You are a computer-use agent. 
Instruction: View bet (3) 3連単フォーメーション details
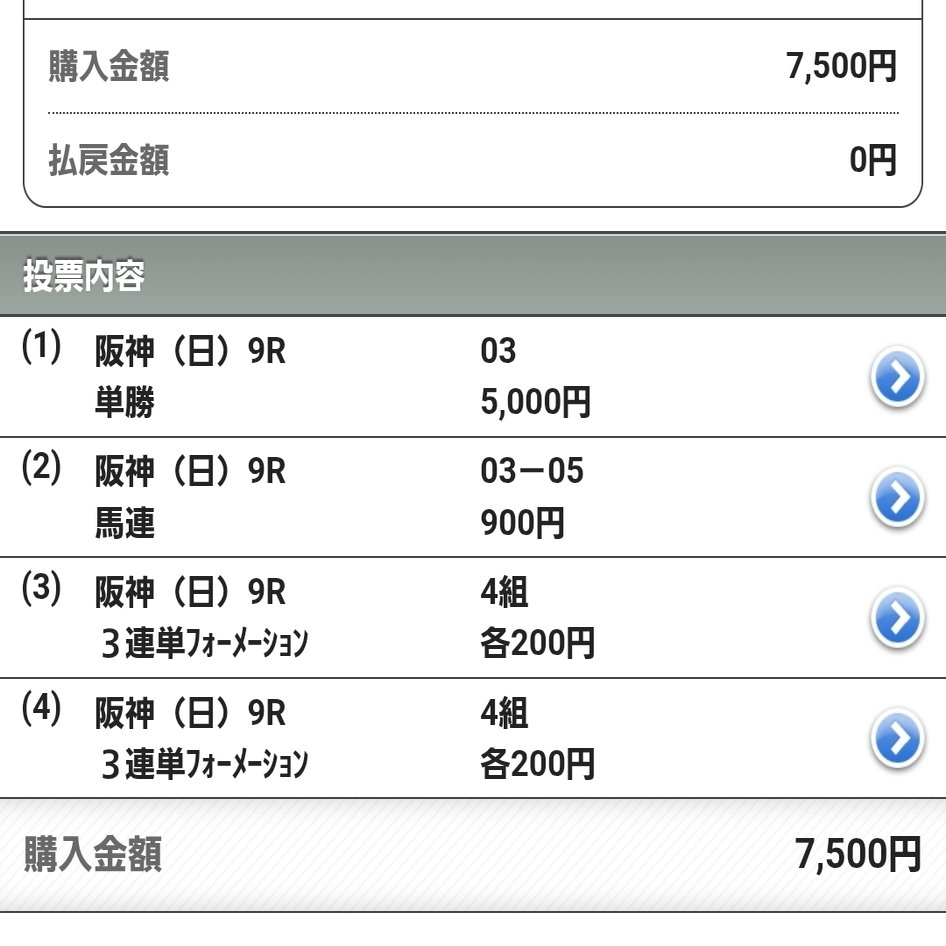click(897, 619)
